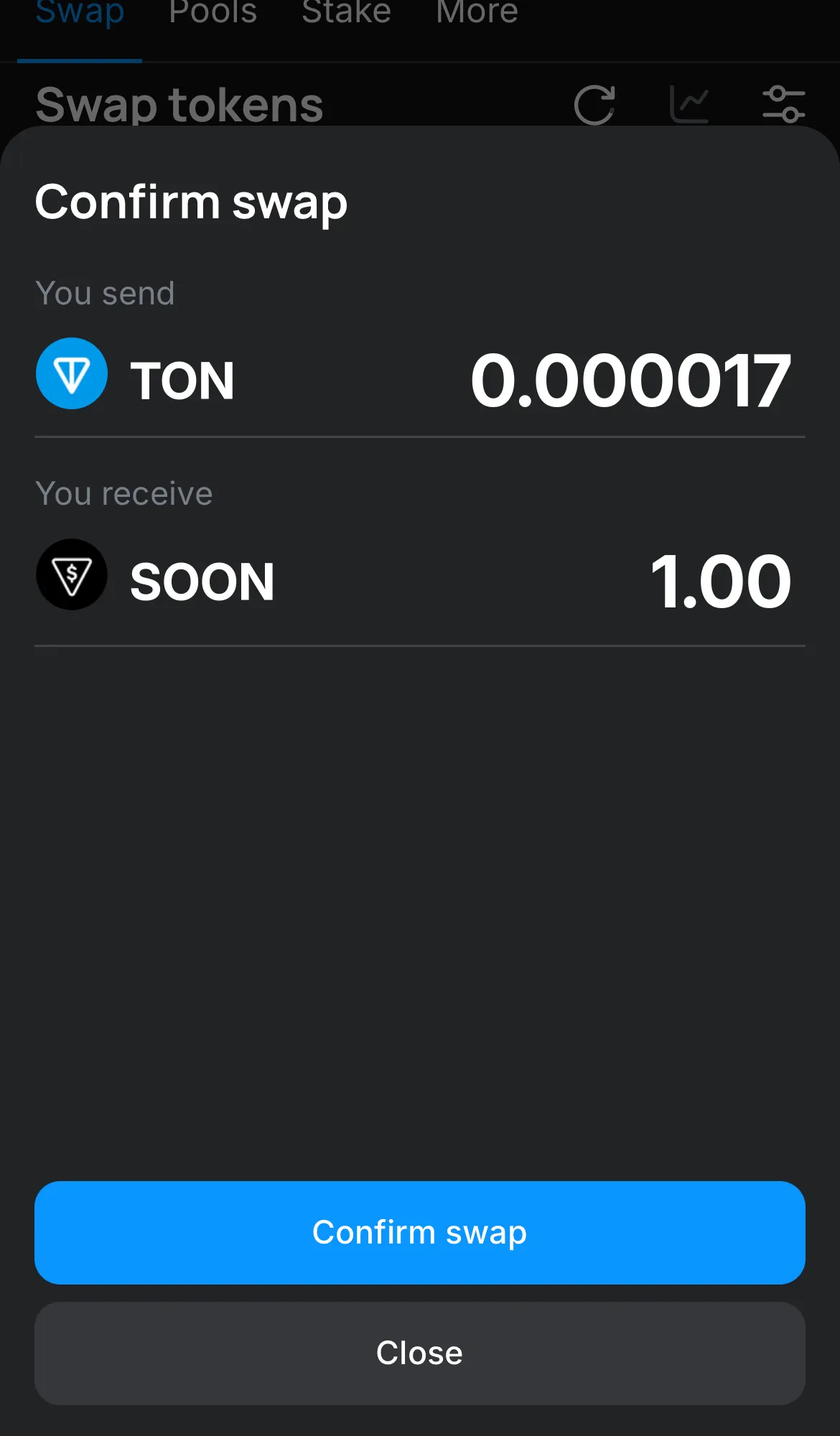Viewport: 840px width, 1436px height.
Task: Close the Confirm swap dialog
Action: [x=419, y=1353]
